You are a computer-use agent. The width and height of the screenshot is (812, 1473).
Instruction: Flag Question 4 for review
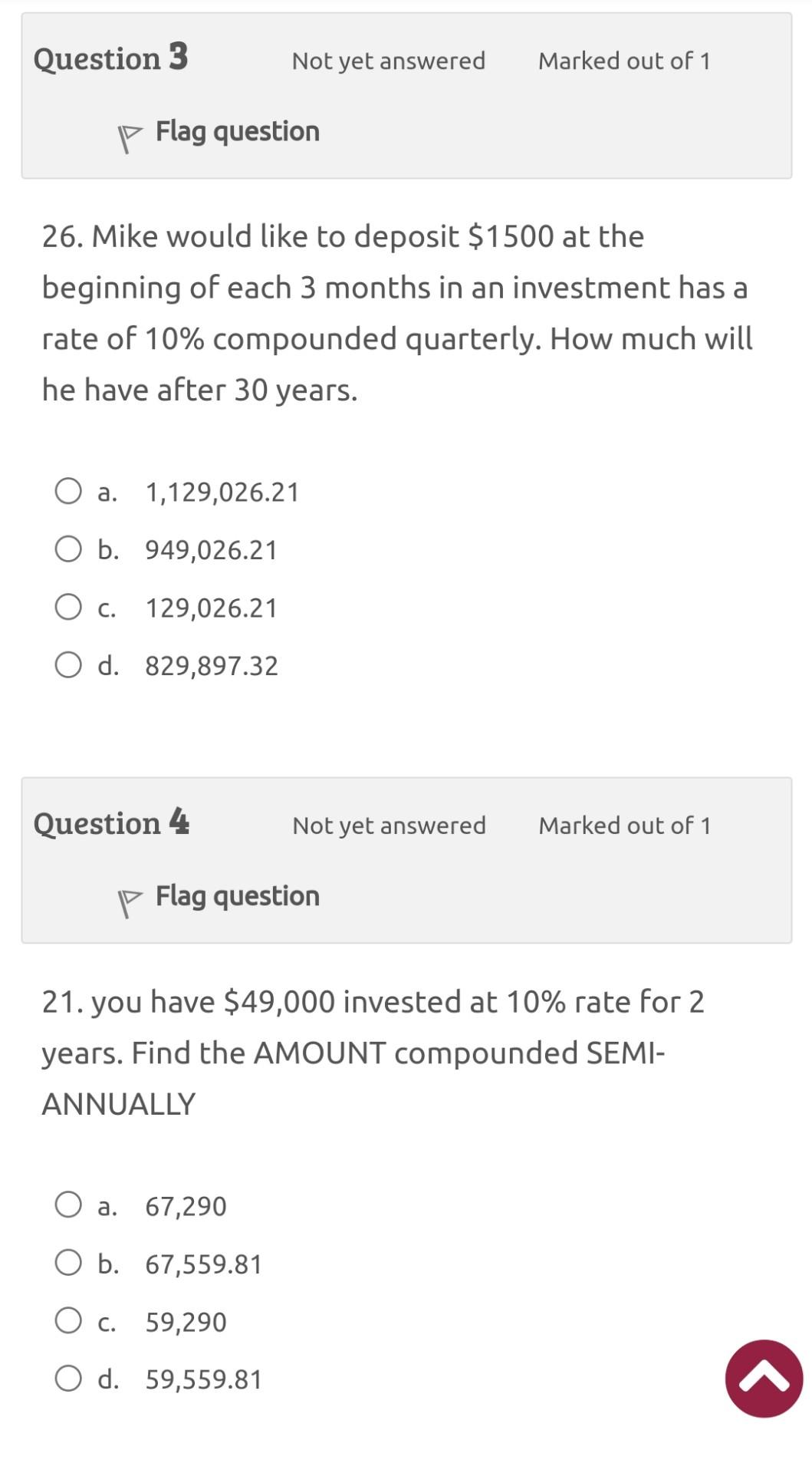(219, 897)
